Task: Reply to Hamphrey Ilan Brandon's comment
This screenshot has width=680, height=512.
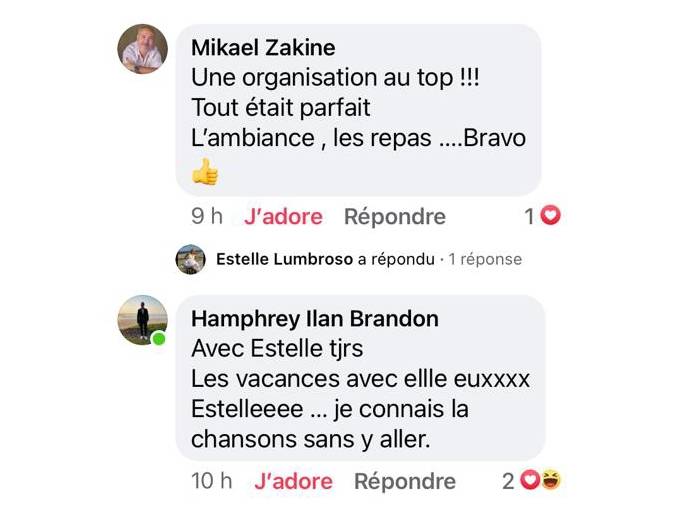Action: pyautogui.click(x=404, y=481)
